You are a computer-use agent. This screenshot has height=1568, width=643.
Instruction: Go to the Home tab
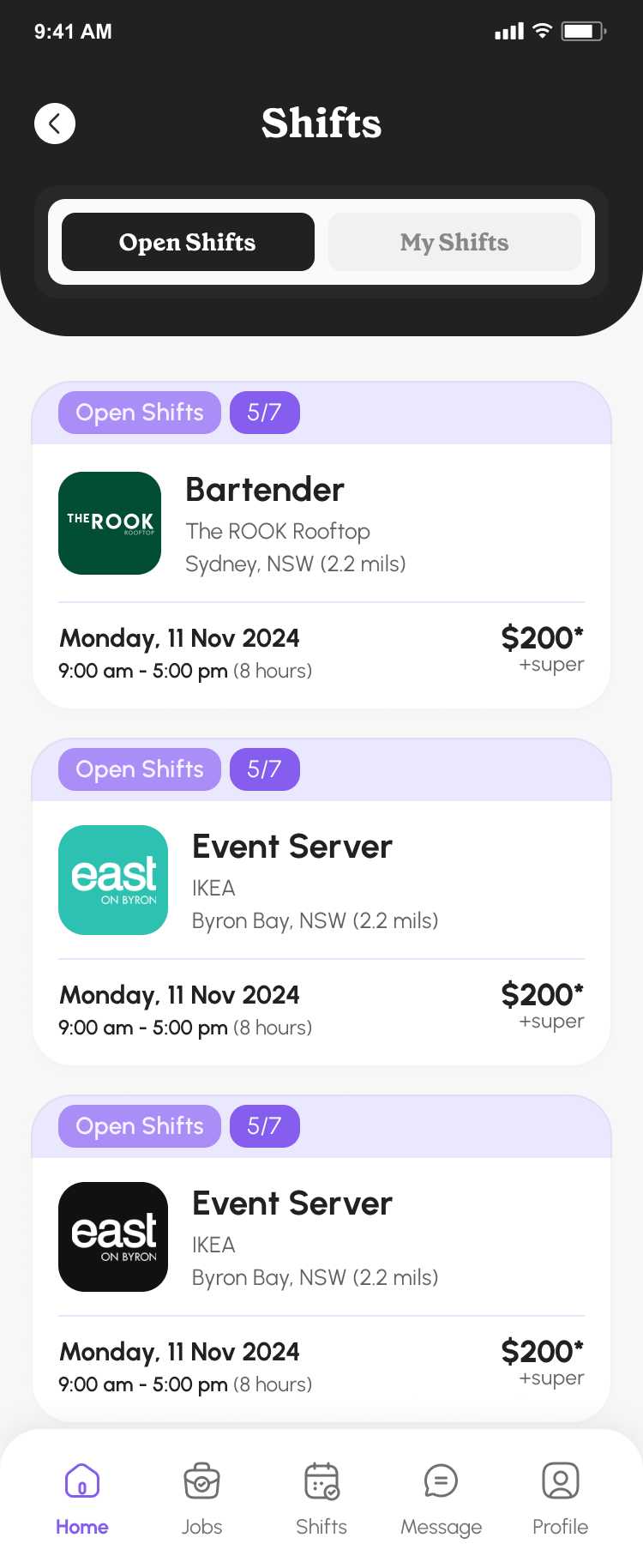(82, 1498)
